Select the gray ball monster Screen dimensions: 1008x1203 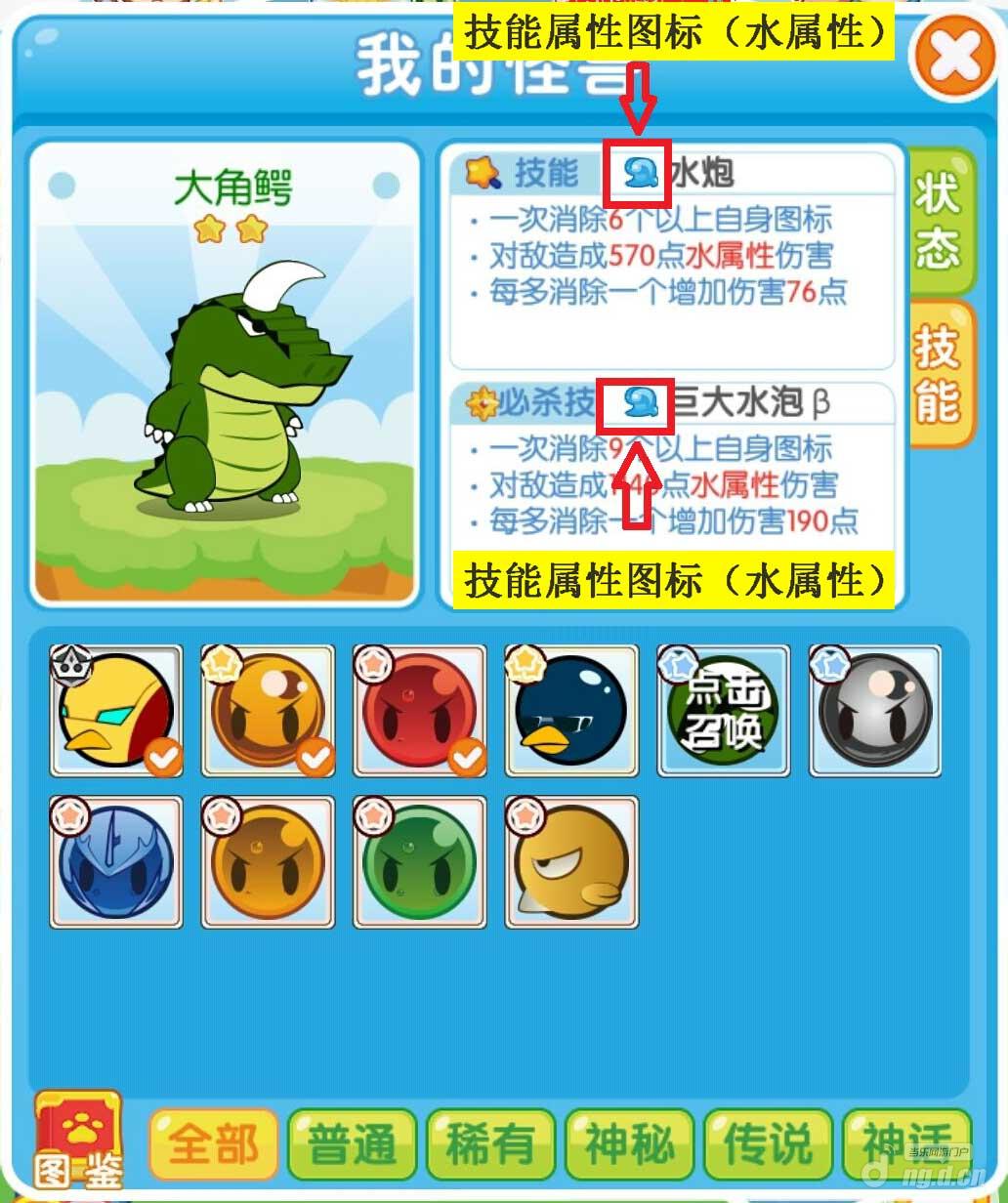tap(876, 711)
